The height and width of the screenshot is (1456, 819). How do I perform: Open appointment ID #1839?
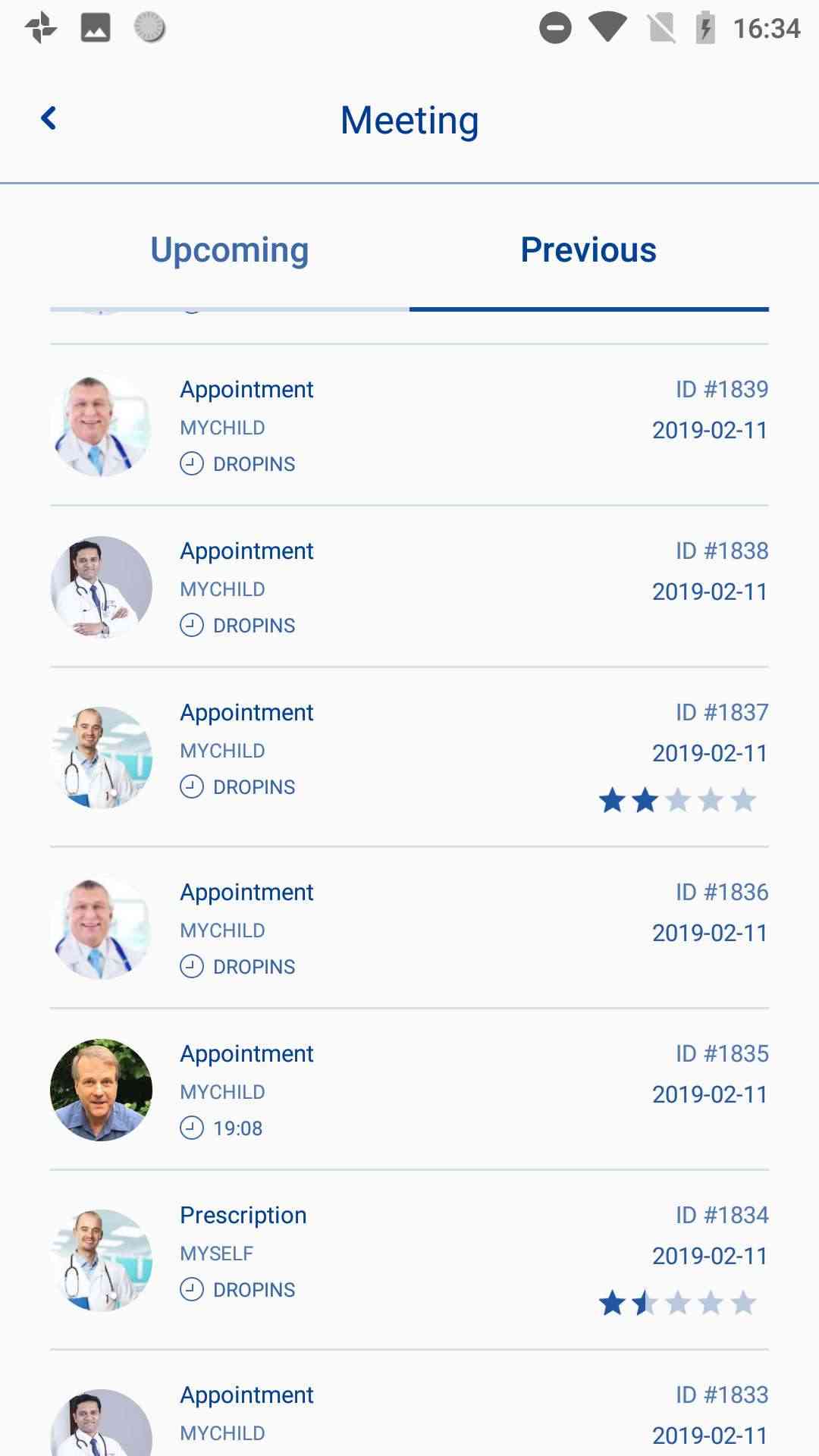coord(409,425)
